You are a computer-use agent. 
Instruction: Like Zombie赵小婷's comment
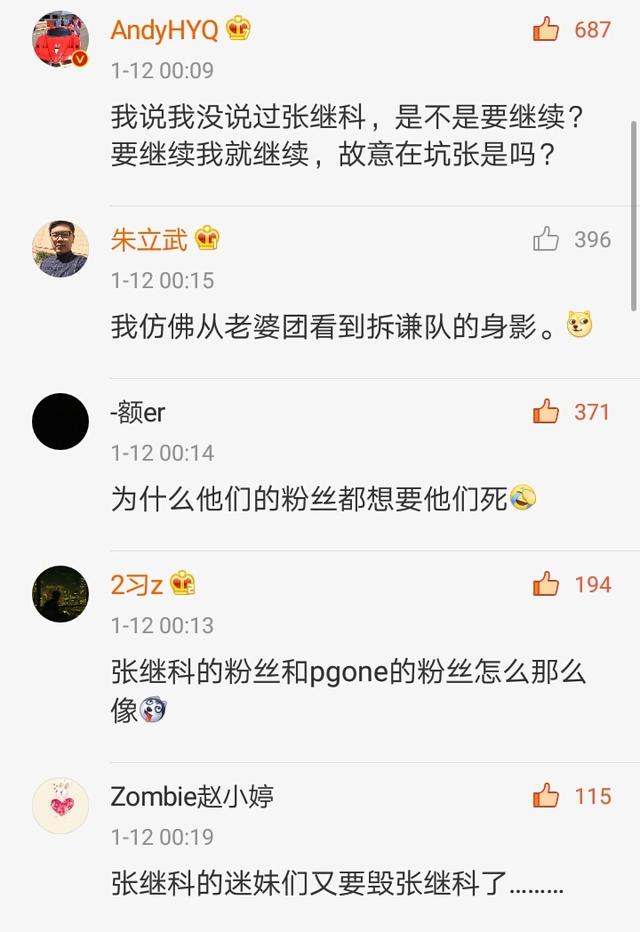click(x=547, y=796)
